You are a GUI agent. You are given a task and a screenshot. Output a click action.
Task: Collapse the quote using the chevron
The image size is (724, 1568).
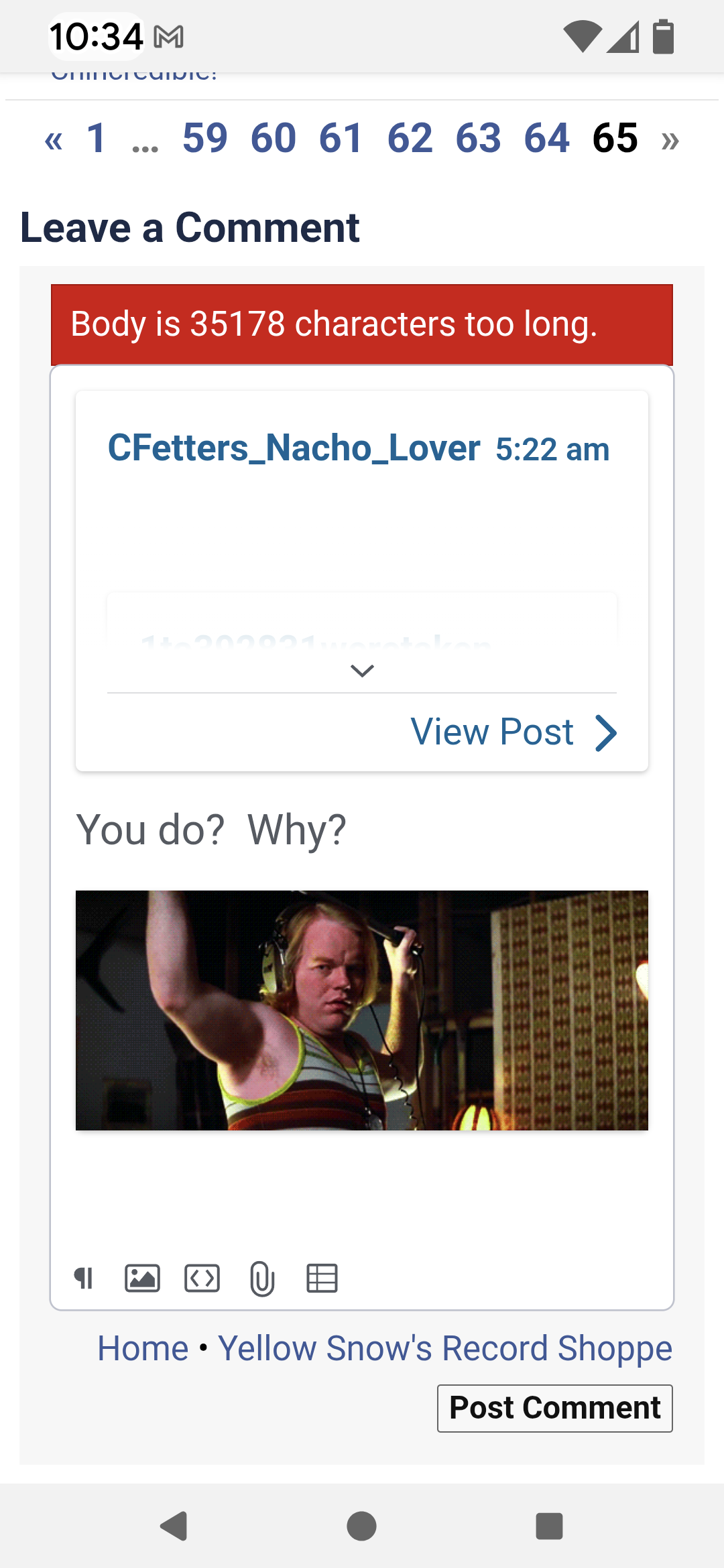click(x=362, y=671)
